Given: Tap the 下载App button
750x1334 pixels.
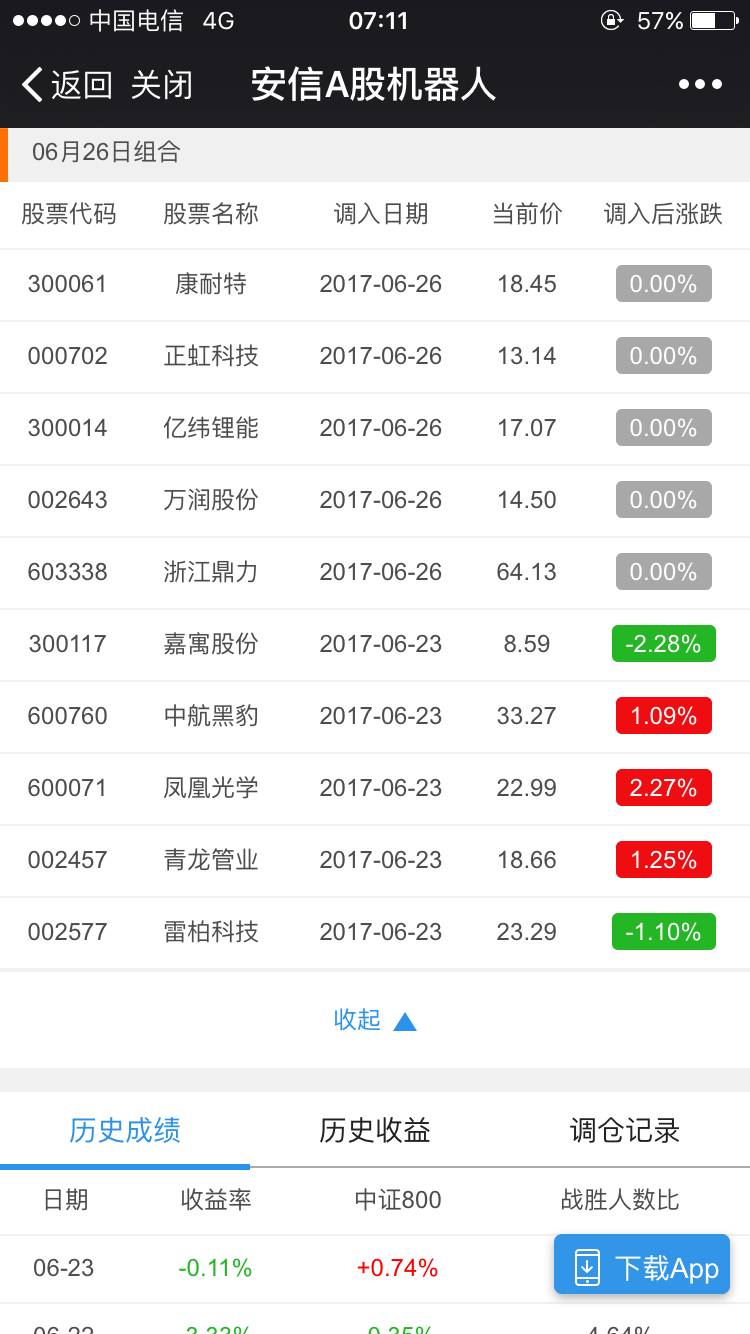Looking at the screenshot, I should click(643, 1267).
